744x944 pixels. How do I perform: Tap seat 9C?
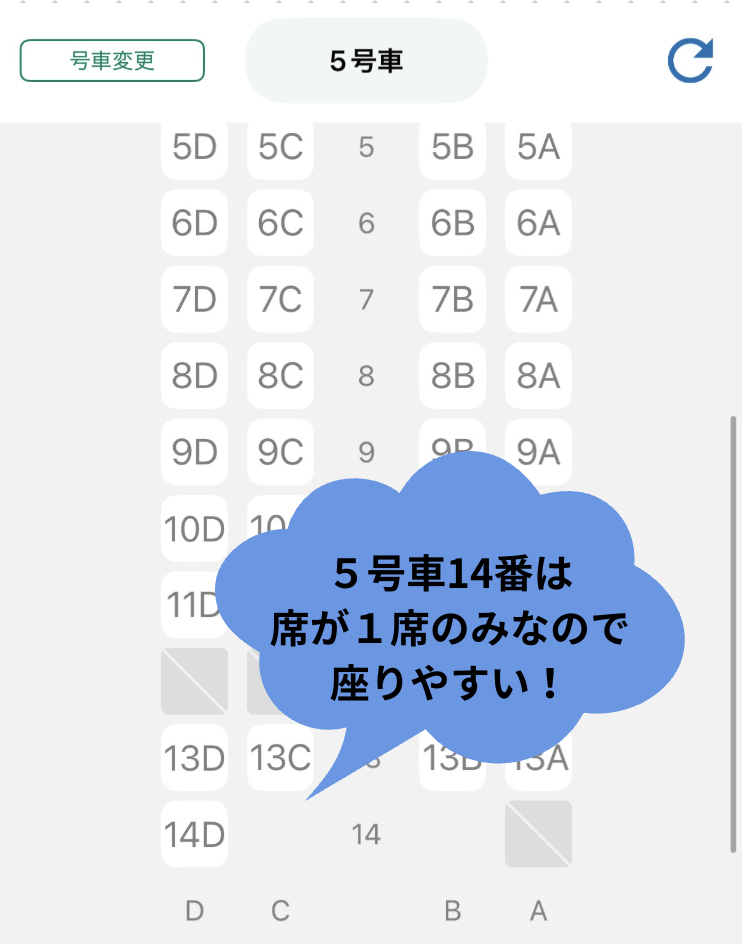280,452
